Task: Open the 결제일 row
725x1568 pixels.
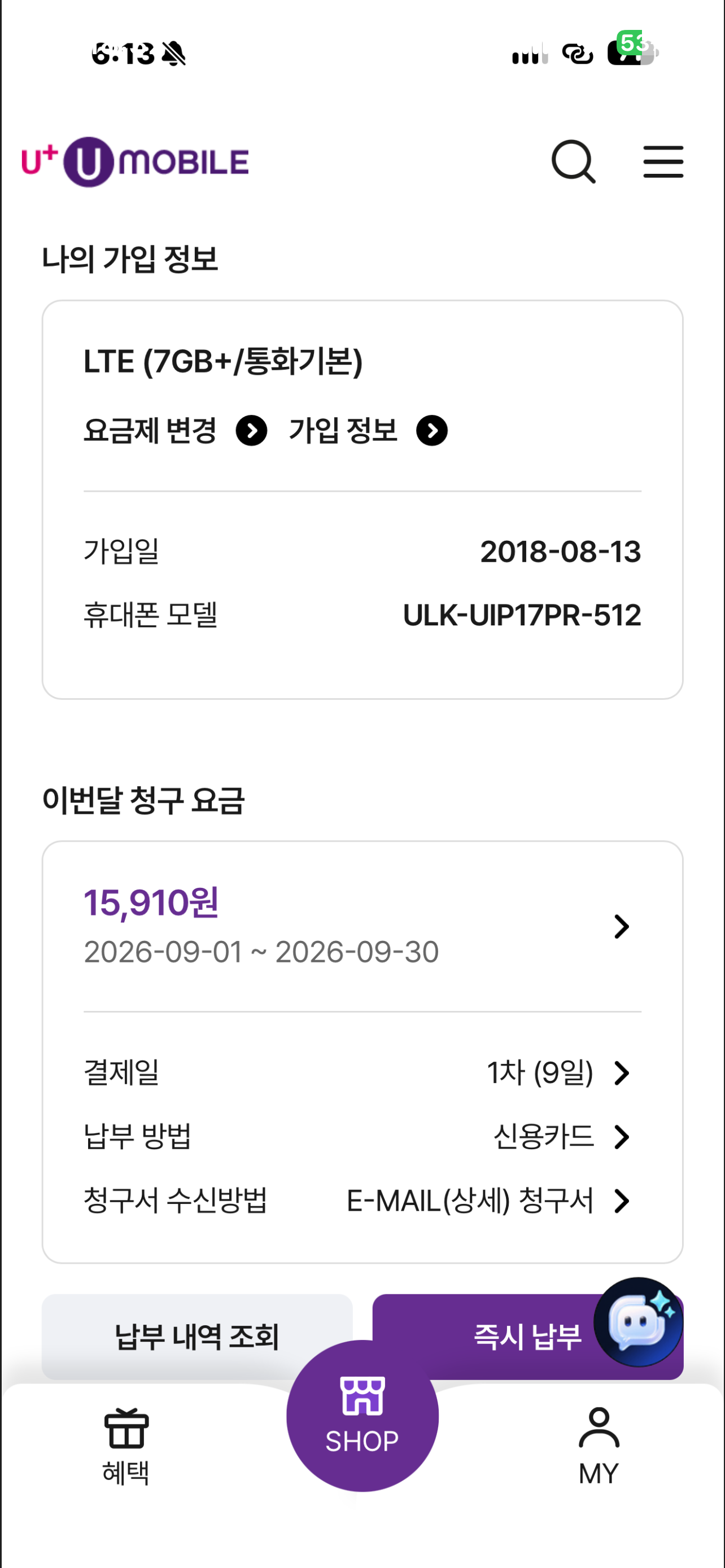Action: point(362,1072)
